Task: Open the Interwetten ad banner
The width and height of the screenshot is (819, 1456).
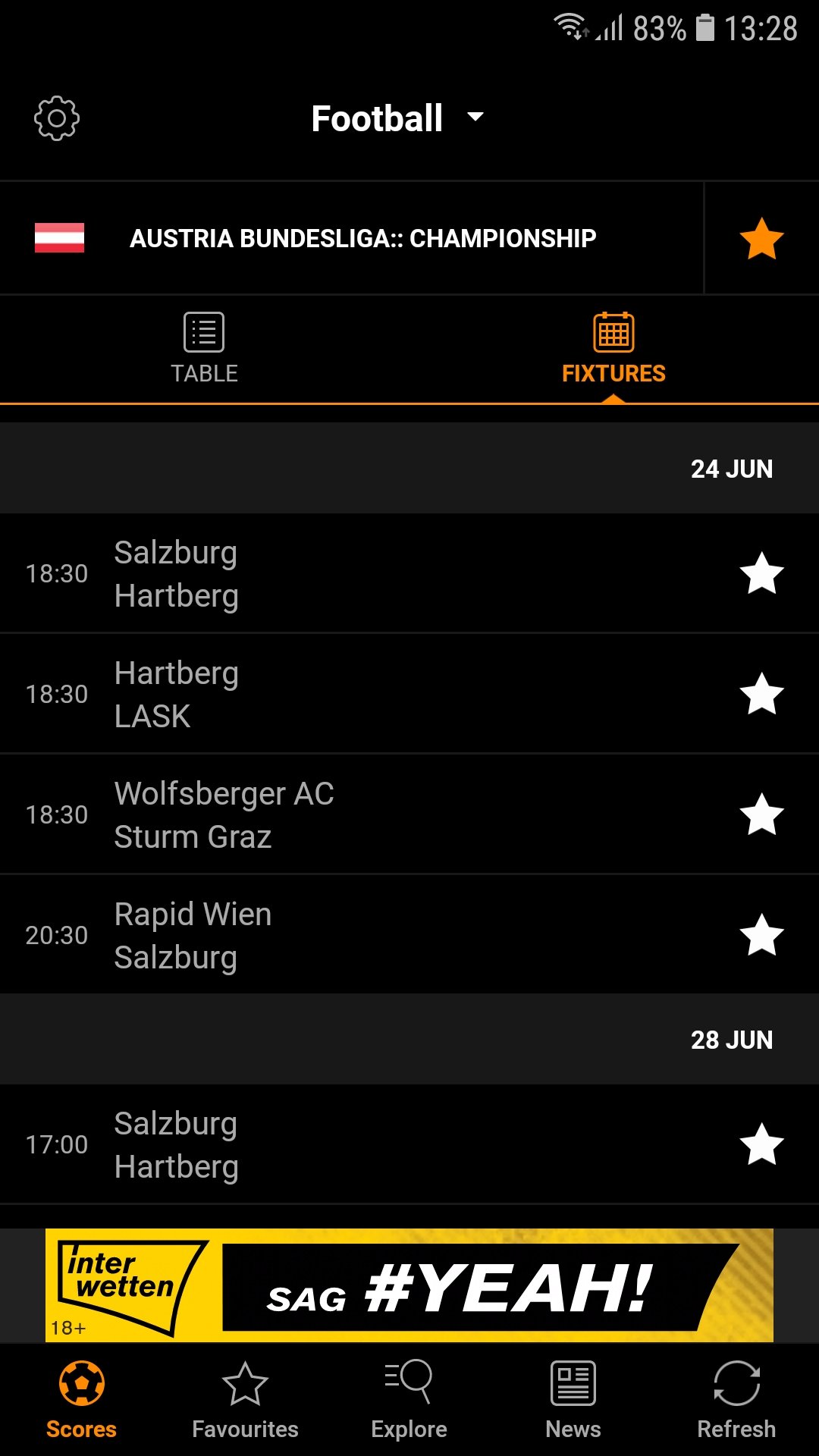Action: point(409,1285)
